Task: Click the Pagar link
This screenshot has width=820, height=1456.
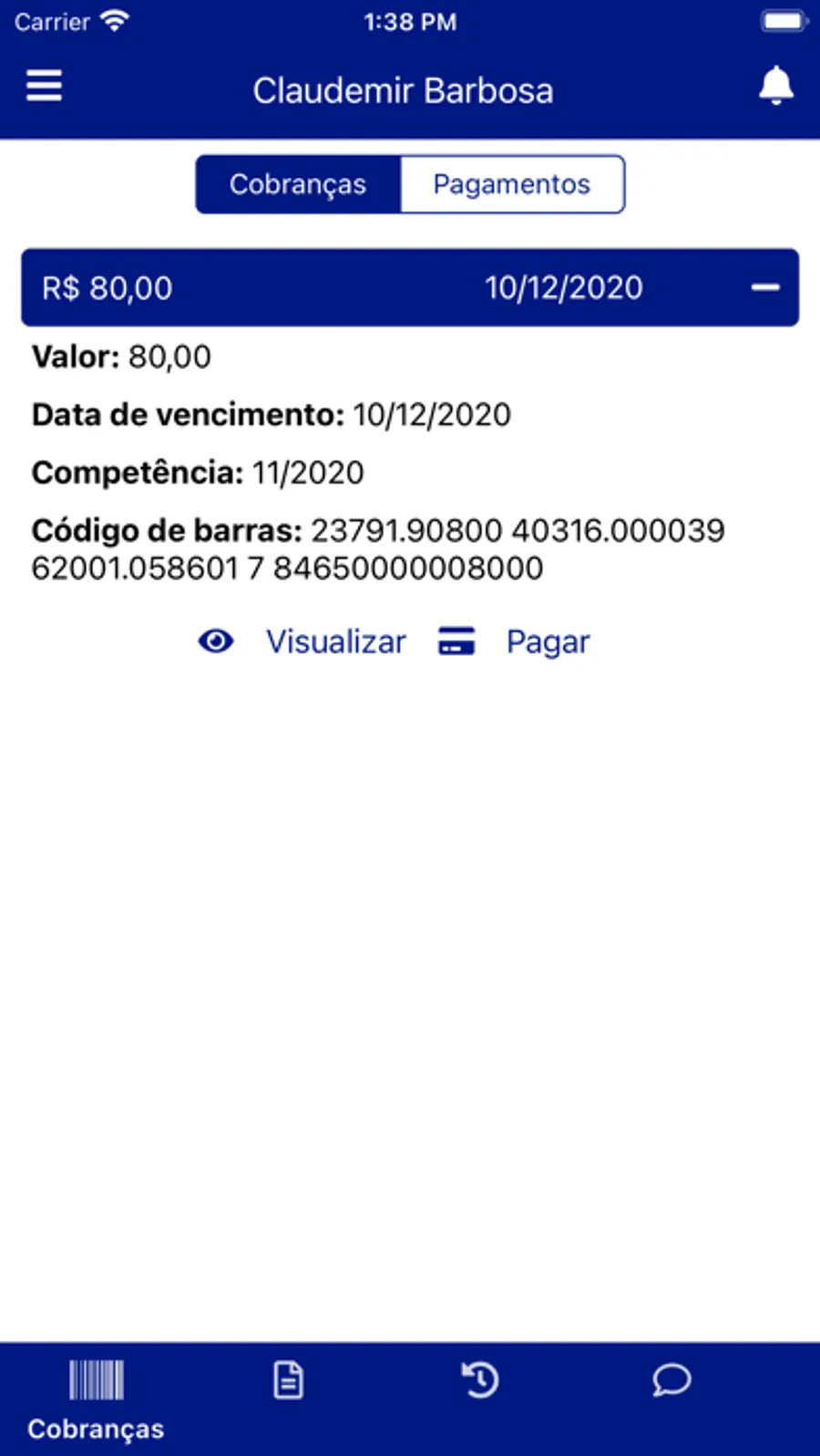Action: click(548, 641)
